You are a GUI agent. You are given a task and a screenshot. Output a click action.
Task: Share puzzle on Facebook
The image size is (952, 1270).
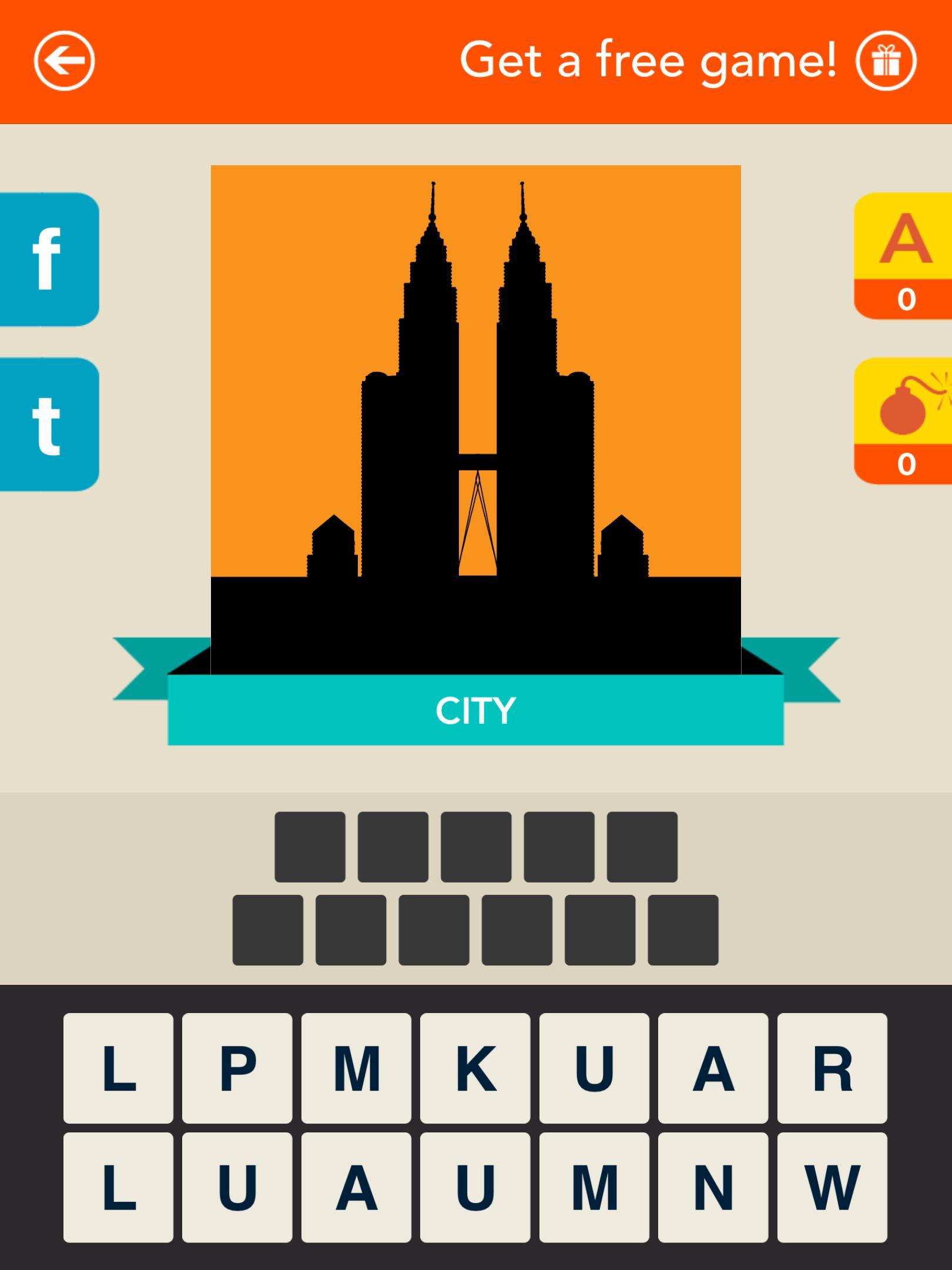pos(48,259)
